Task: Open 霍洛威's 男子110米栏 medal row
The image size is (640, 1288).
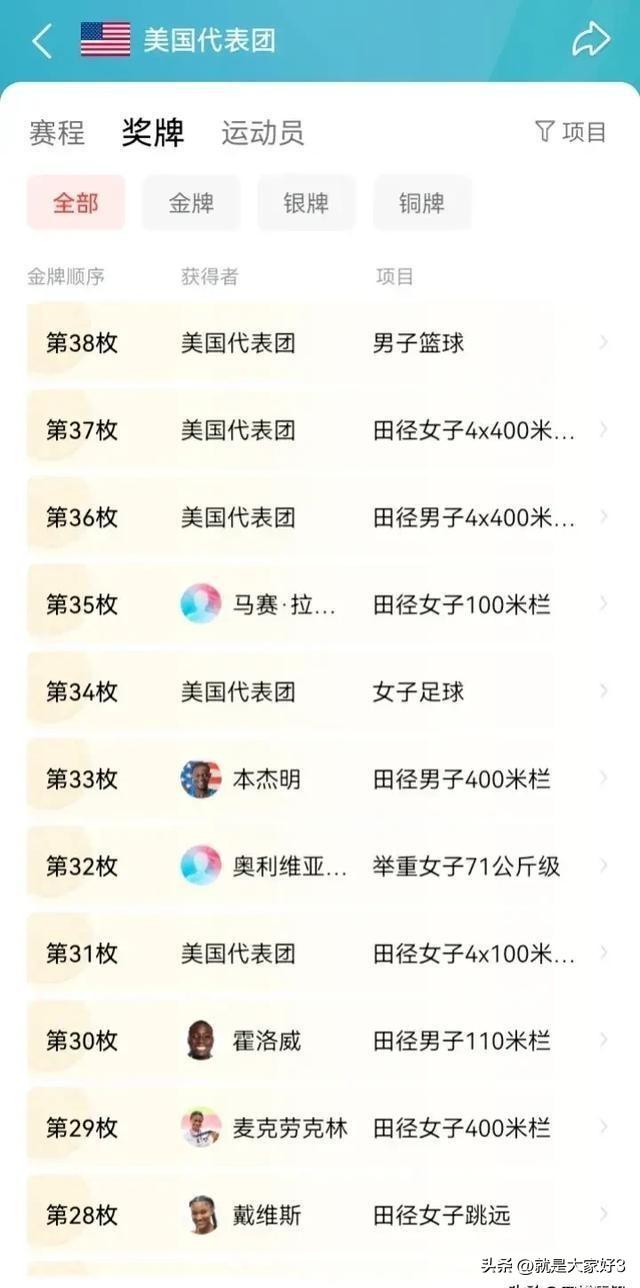Action: click(x=320, y=1040)
